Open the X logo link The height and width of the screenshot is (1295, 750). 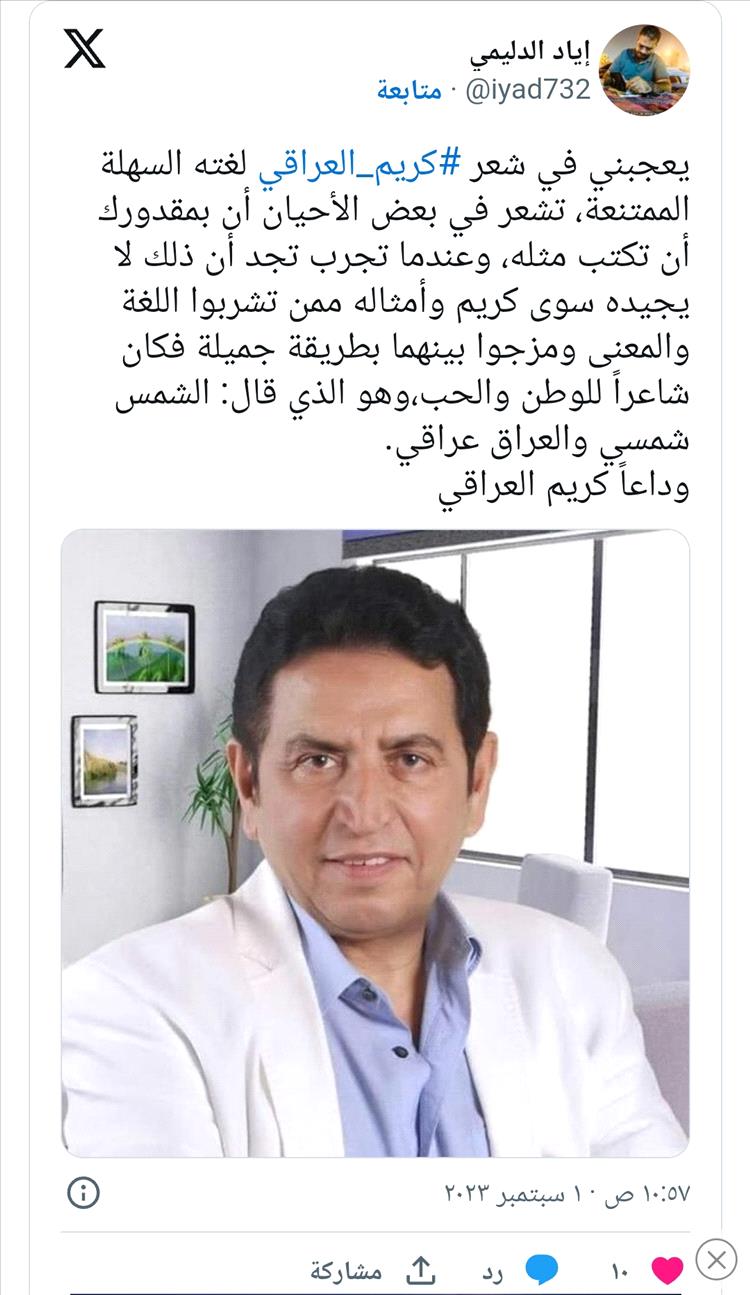[85, 49]
